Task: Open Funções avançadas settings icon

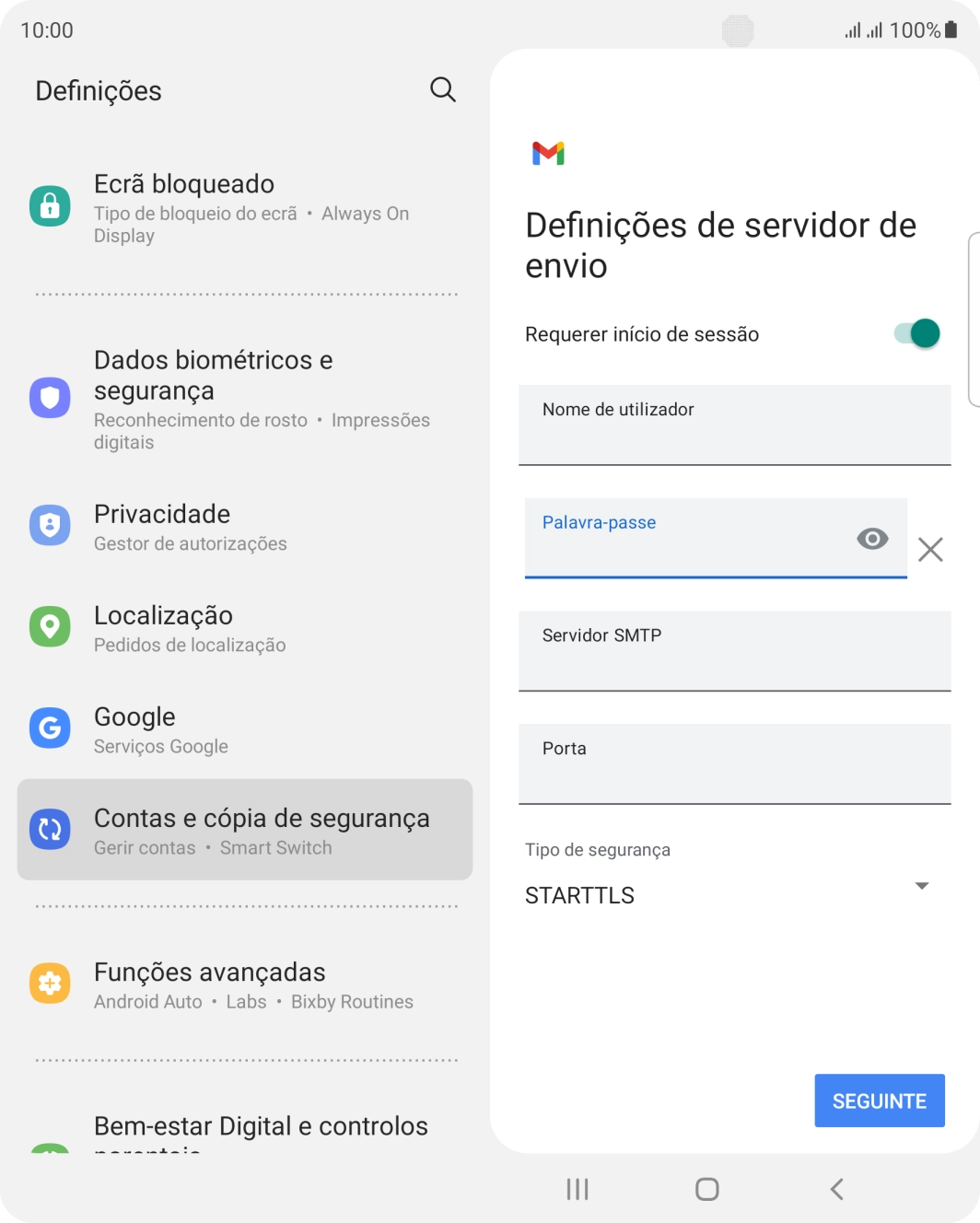Action: [50, 983]
